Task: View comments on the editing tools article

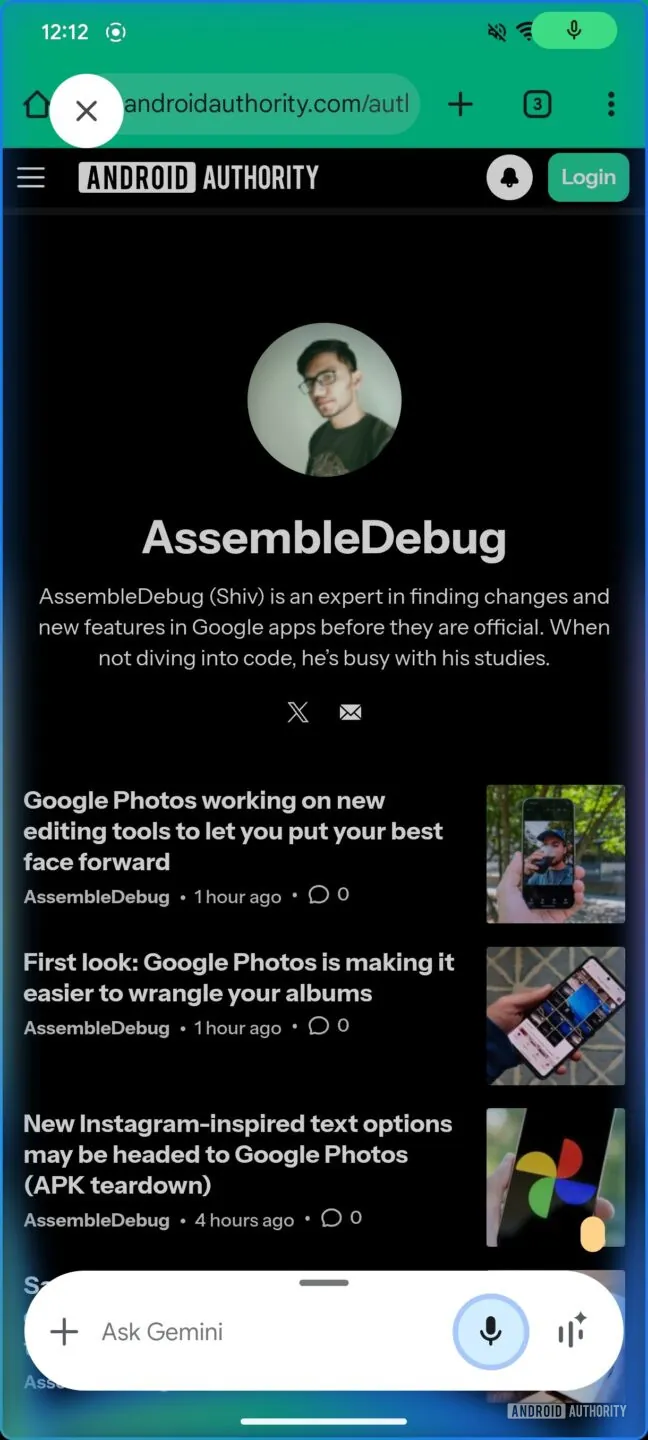Action: [329, 895]
